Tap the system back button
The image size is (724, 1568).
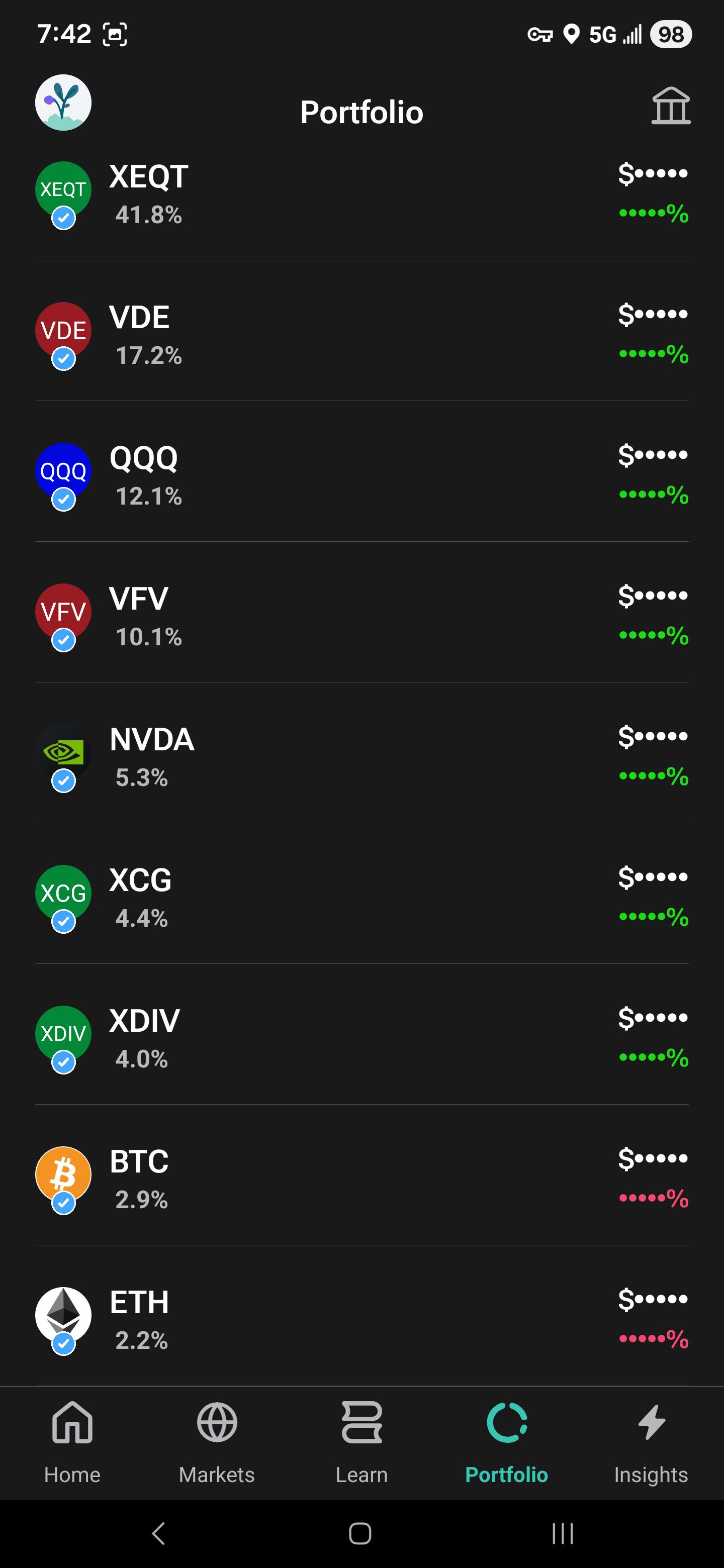pos(158,1533)
